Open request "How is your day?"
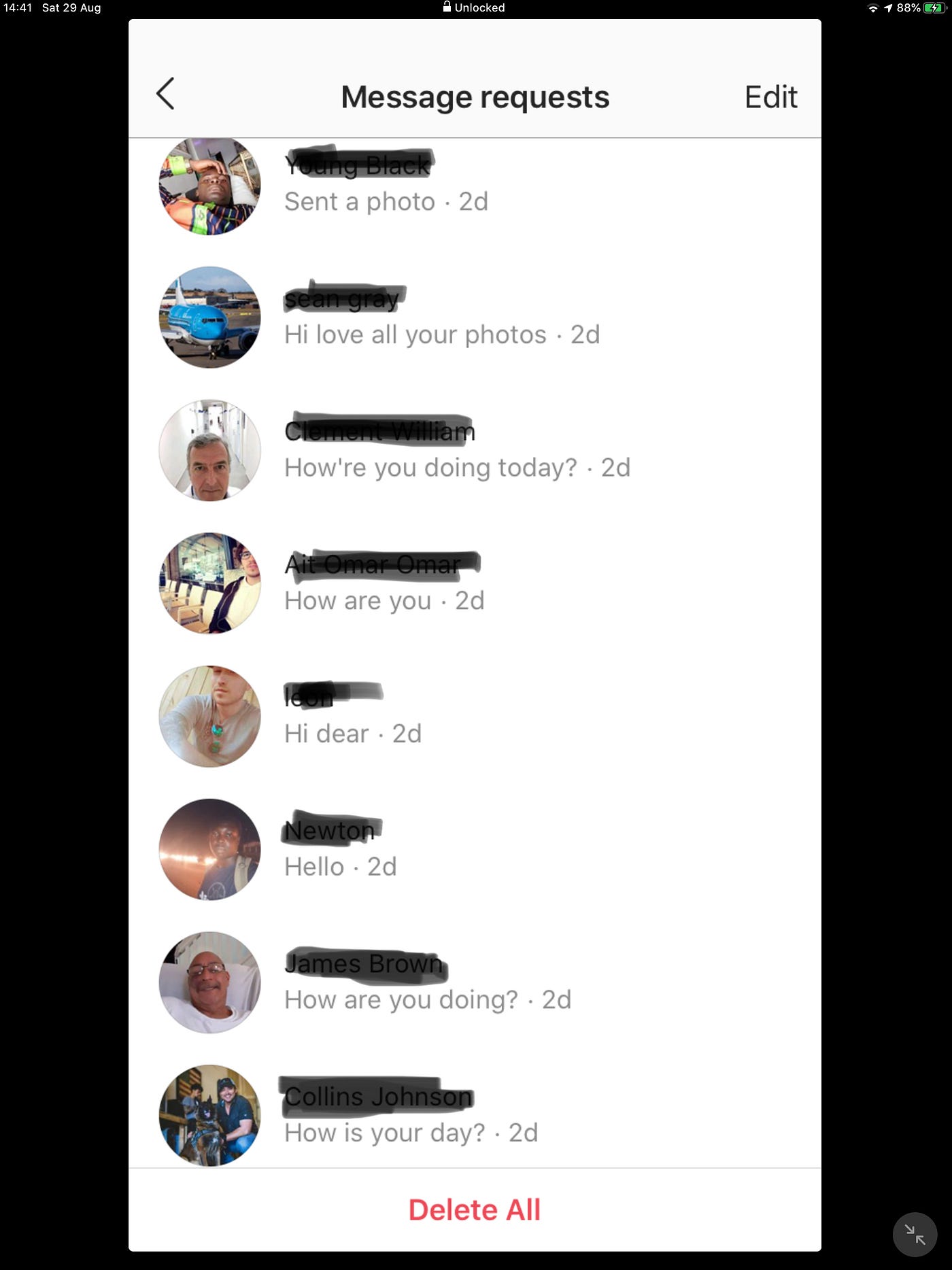952x1270 pixels. point(411,1133)
